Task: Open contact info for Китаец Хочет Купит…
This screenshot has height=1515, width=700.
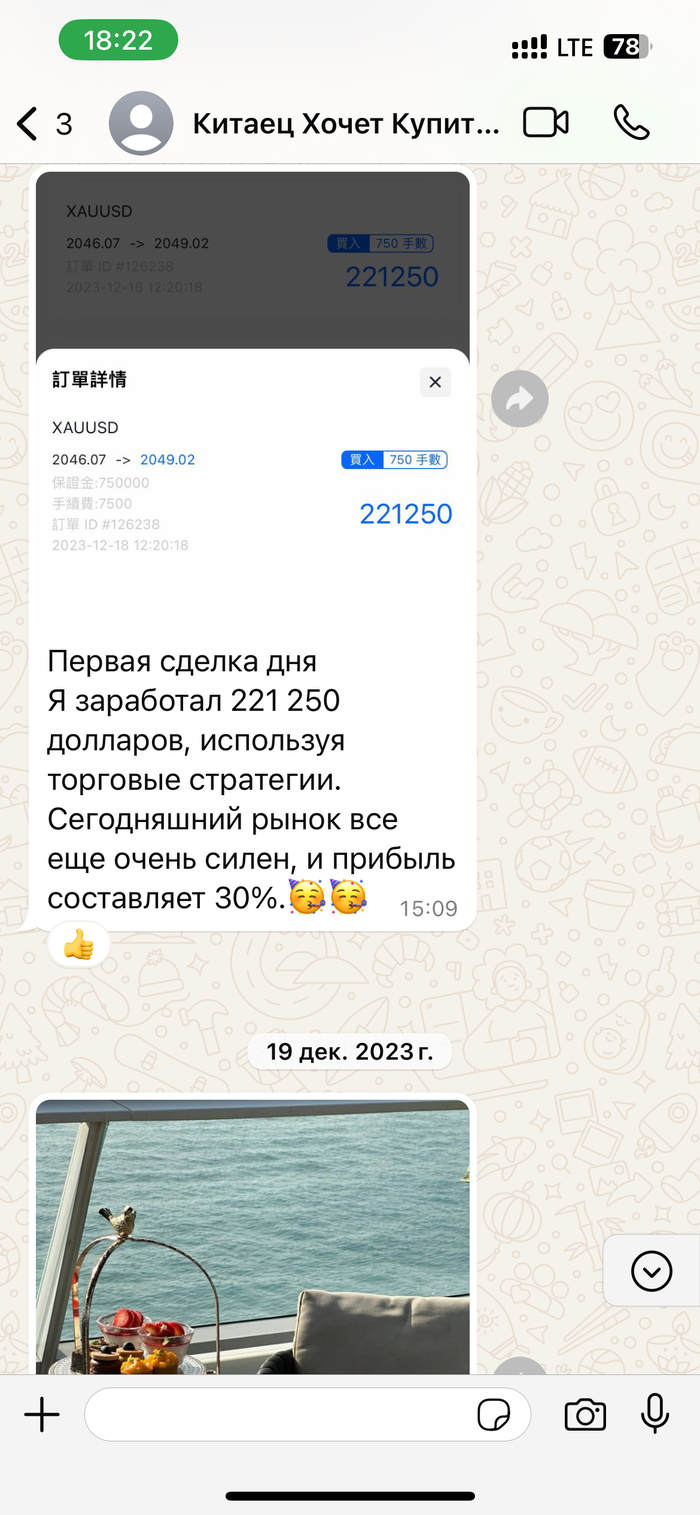Action: coord(345,124)
